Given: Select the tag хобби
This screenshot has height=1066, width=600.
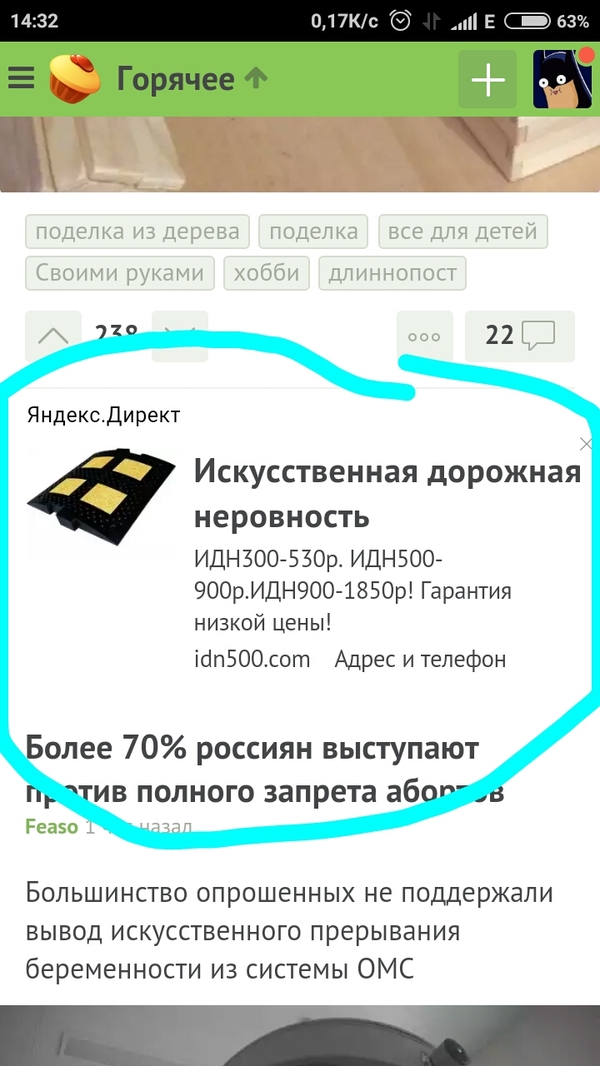Looking at the screenshot, I should pos(266,272).
